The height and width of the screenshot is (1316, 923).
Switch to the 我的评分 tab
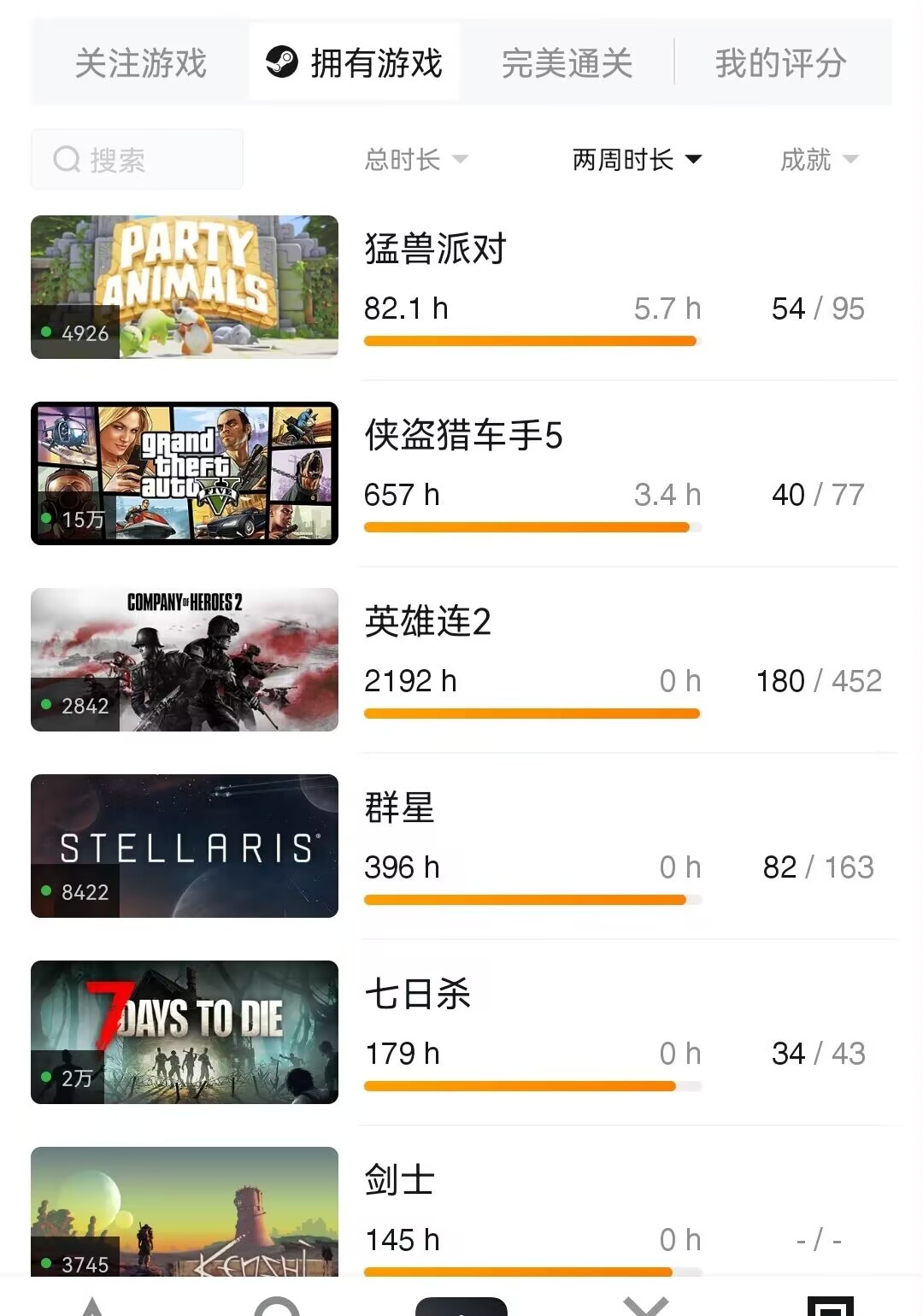tap(780, 63)
